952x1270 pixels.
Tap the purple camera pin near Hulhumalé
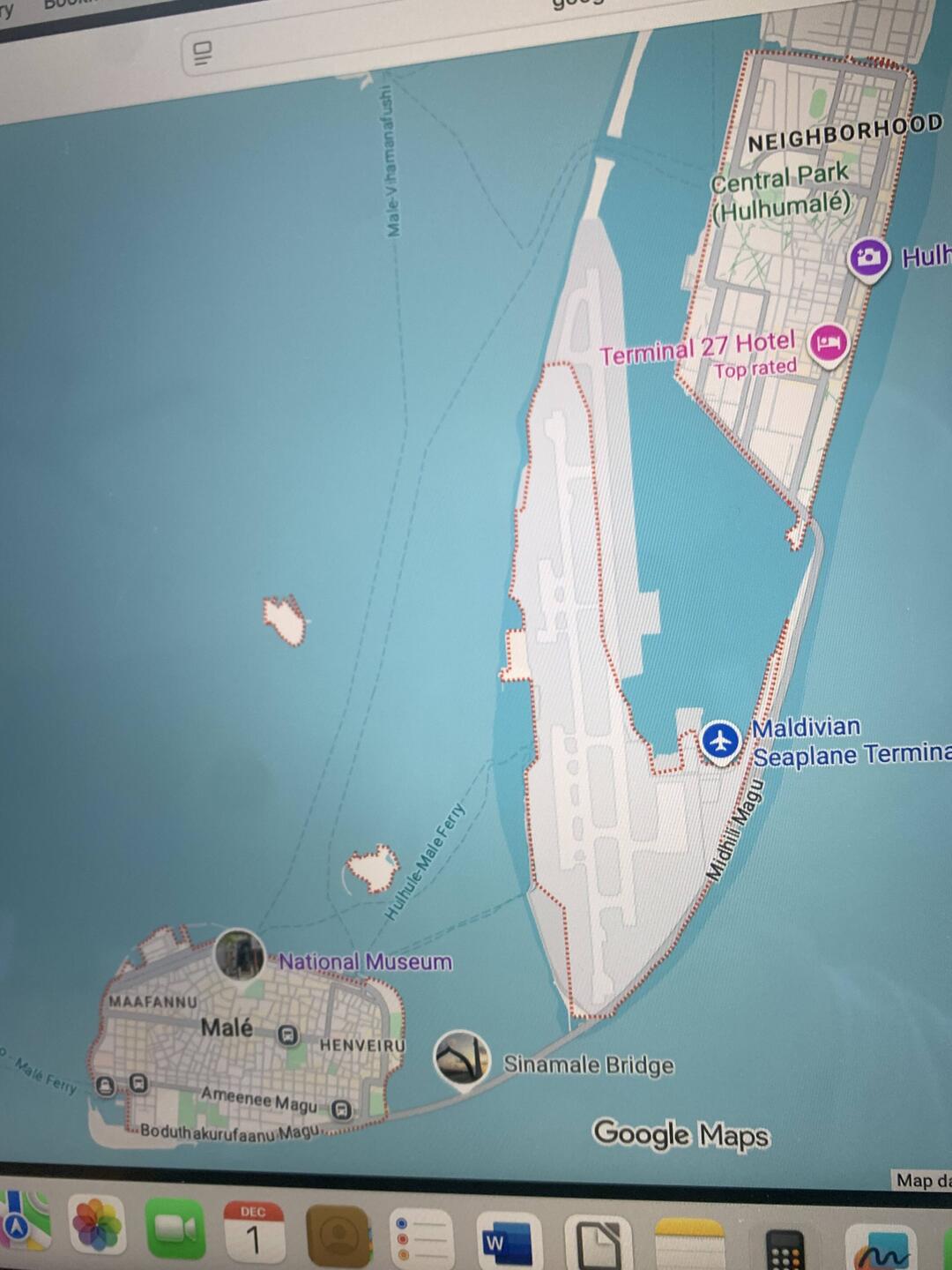pyautogui.click(x=868, y=258)
